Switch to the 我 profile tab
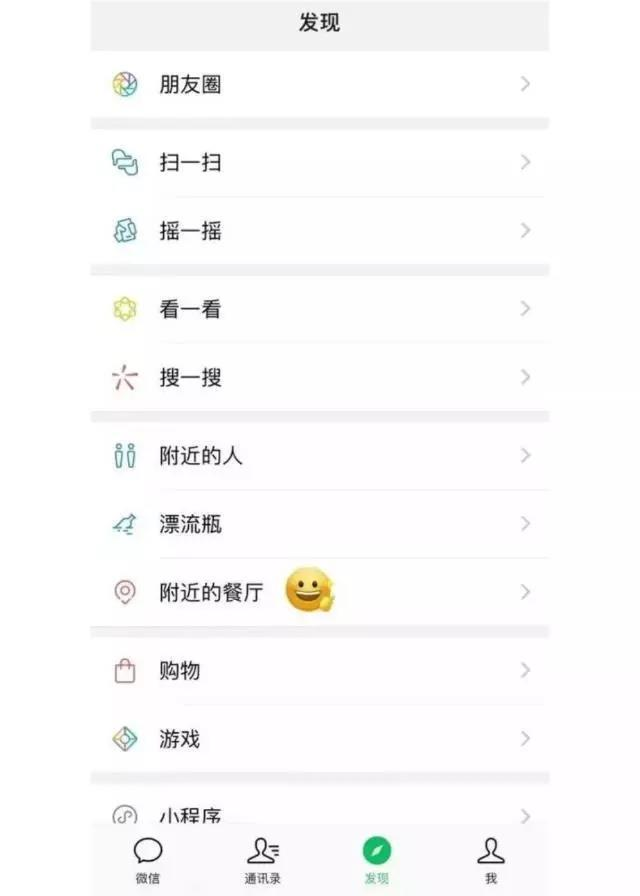This screenshot has width=640, height=896. (x=490, y=860)
